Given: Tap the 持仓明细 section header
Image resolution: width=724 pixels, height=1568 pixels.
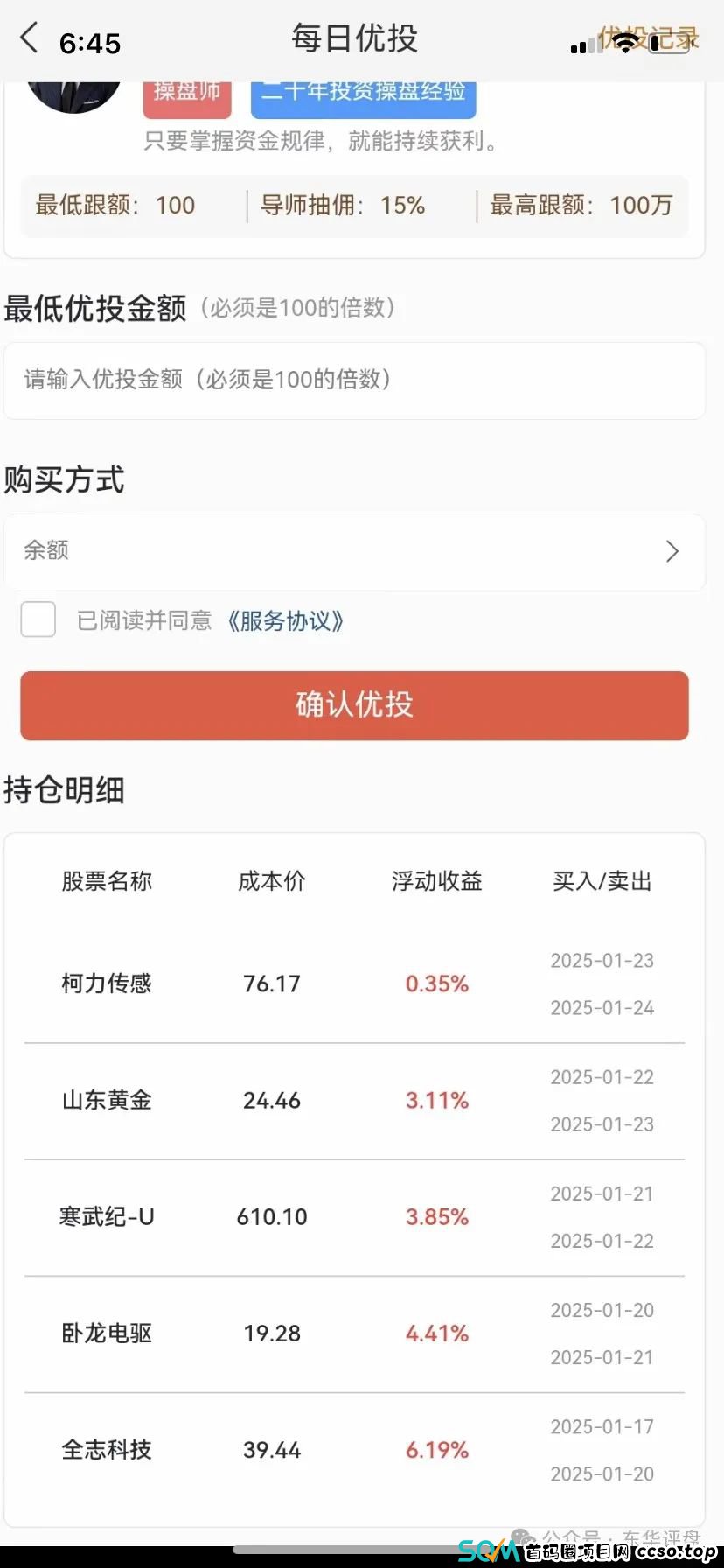Looking at the screenshot, I should [x=65, y=790].
